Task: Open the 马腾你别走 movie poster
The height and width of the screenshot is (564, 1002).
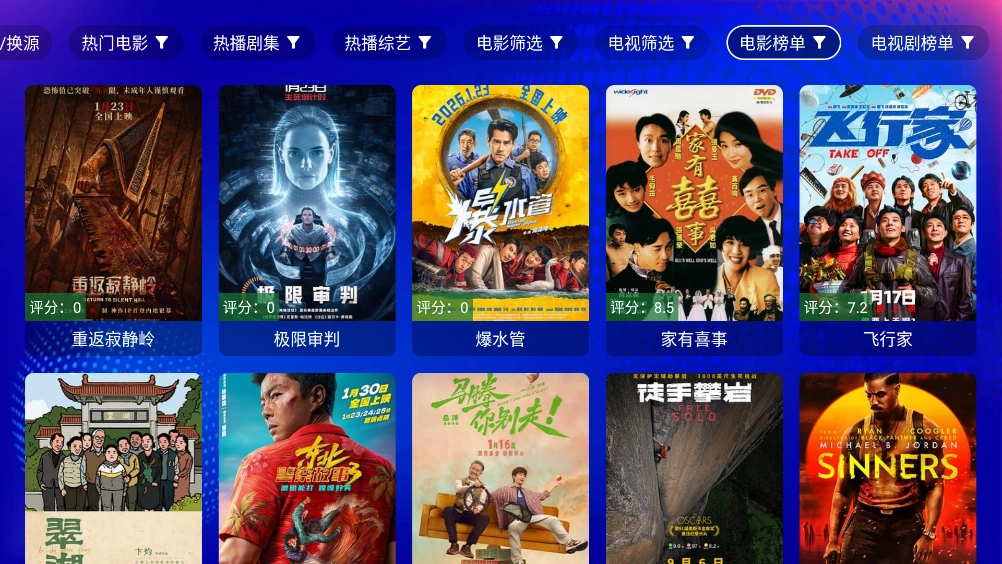Action: 500,470
